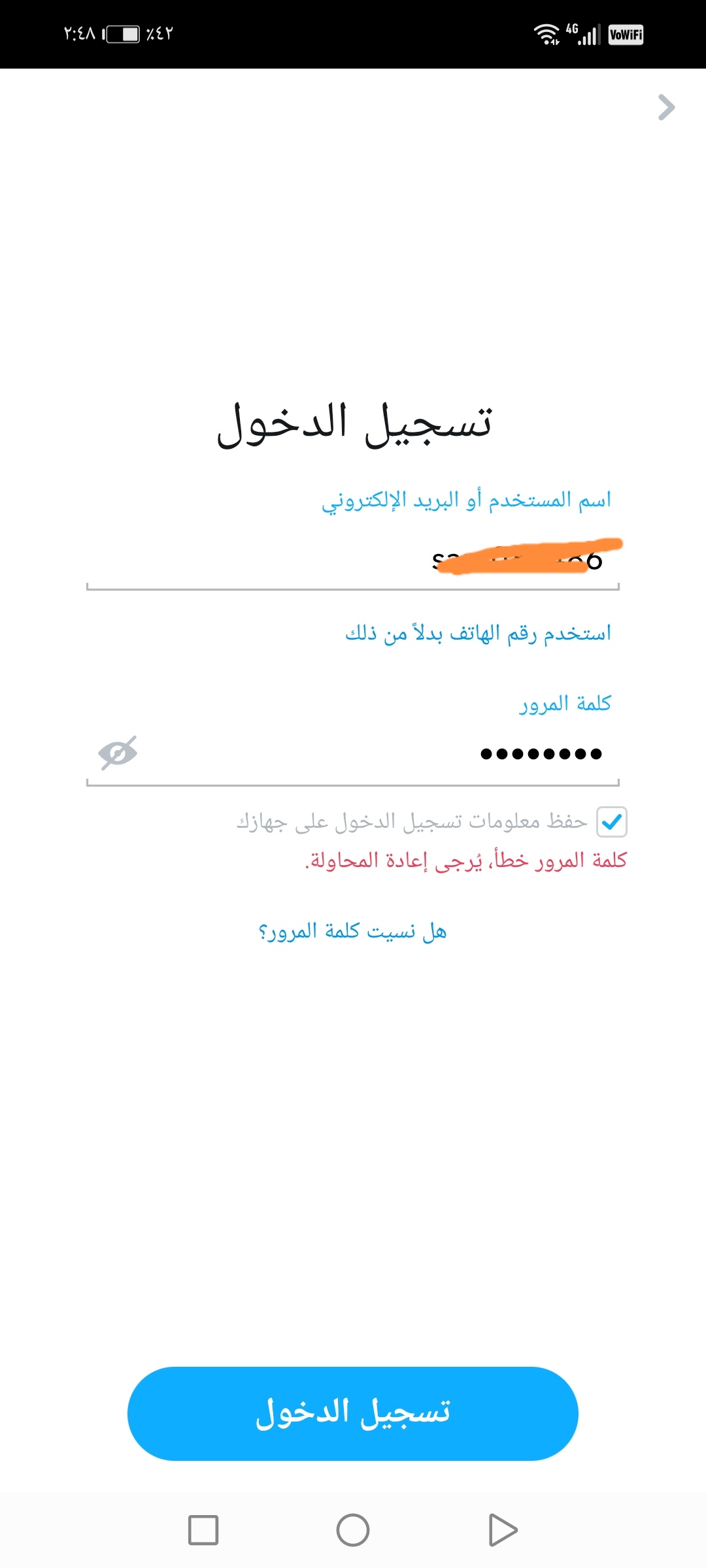Tap the back arrow at top right
The height and width of the screenshot is (1568, 706).
(x=665, y=108)
